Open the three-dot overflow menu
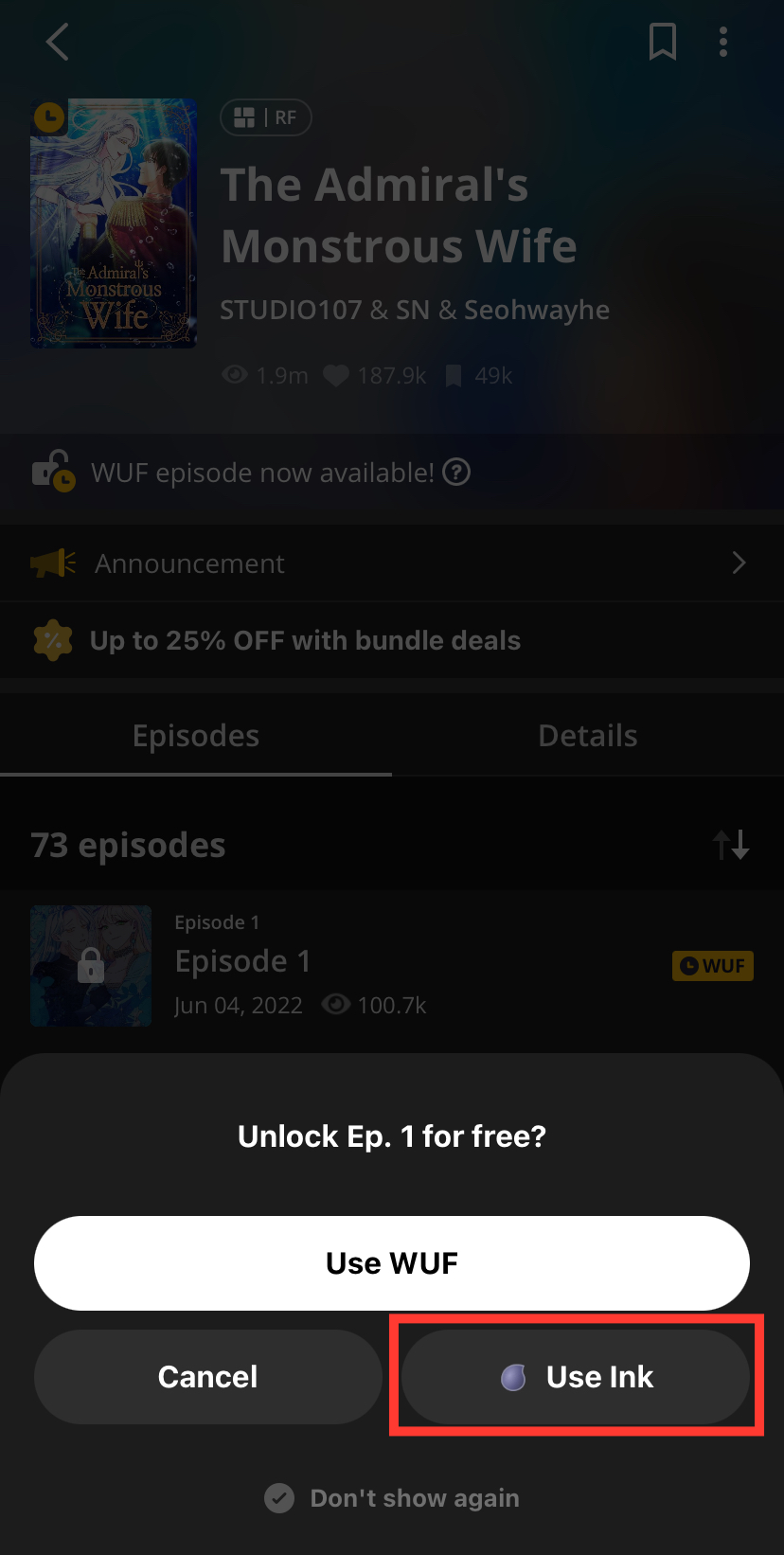The image size is (784, 1555). [723, 42]
